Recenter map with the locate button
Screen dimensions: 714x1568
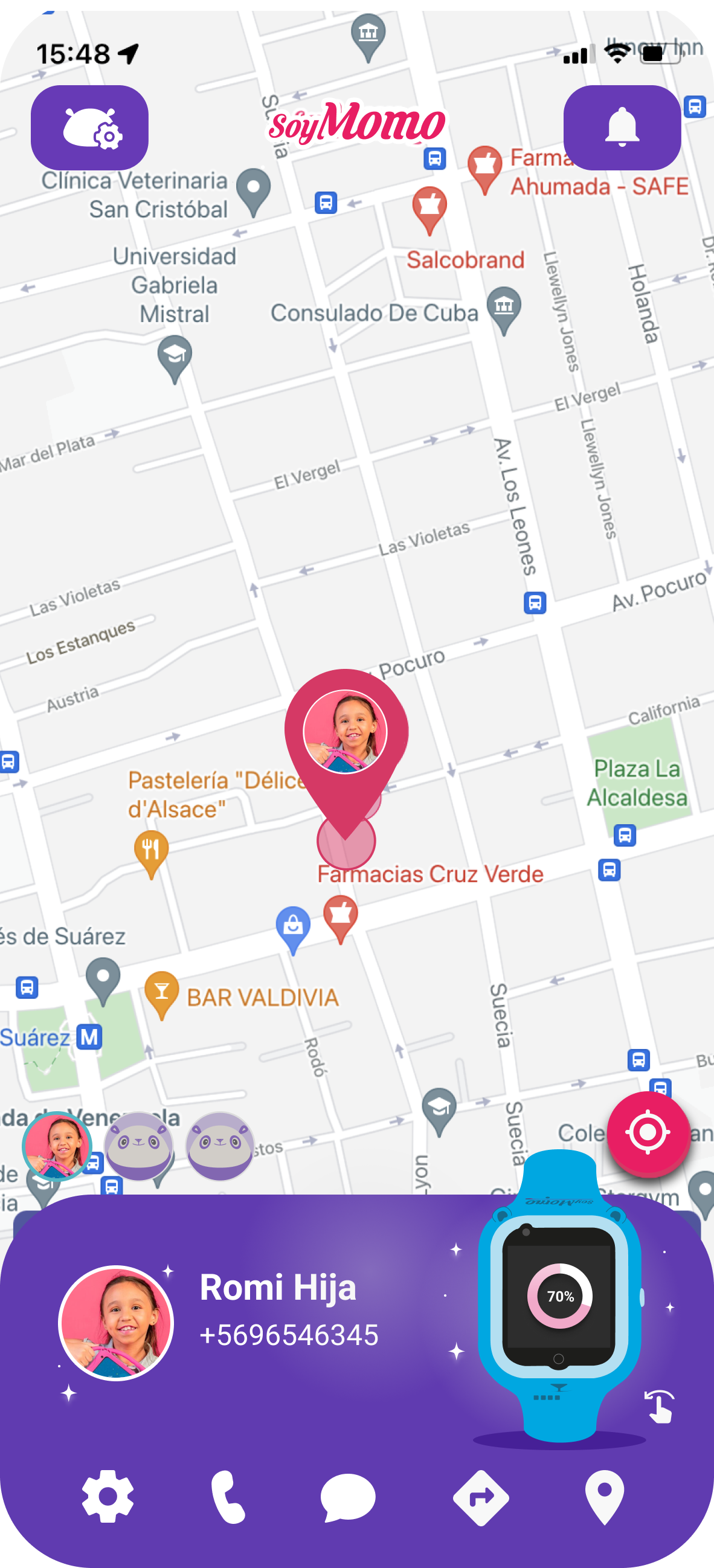[648, 1133]
